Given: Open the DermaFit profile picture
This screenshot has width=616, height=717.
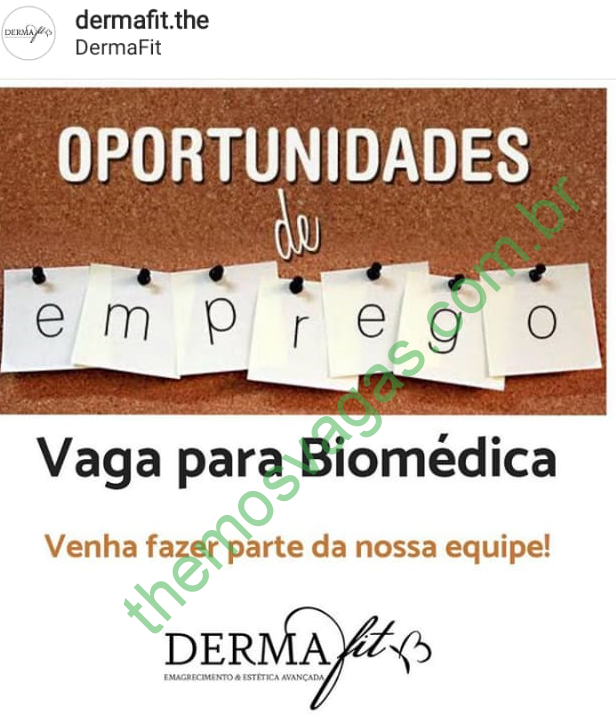Looking at the screenshot, I should coord(29,33).
